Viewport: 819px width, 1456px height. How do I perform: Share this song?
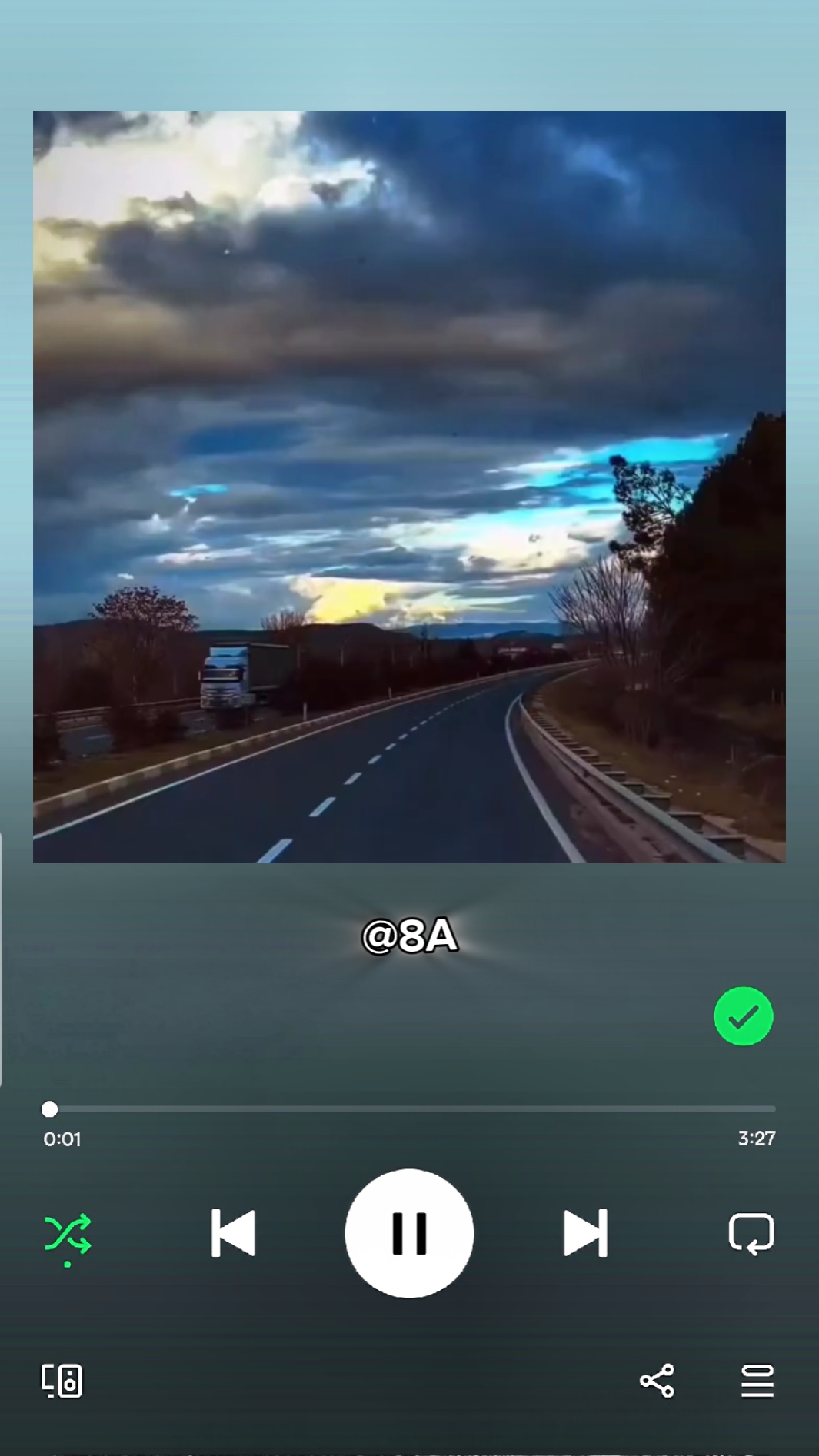[657, 1381]
